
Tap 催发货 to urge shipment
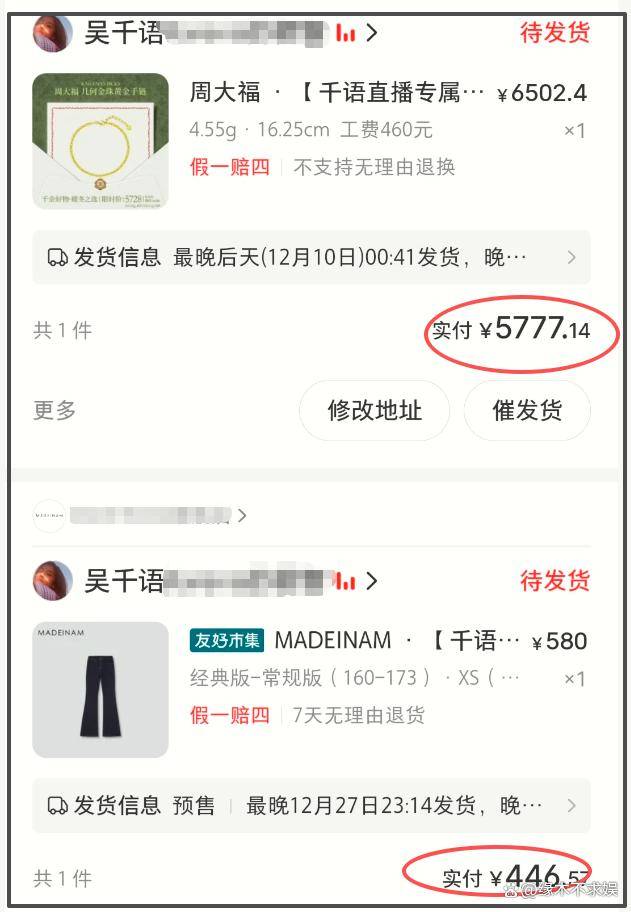pyautogui.click(x=527, y=410)
